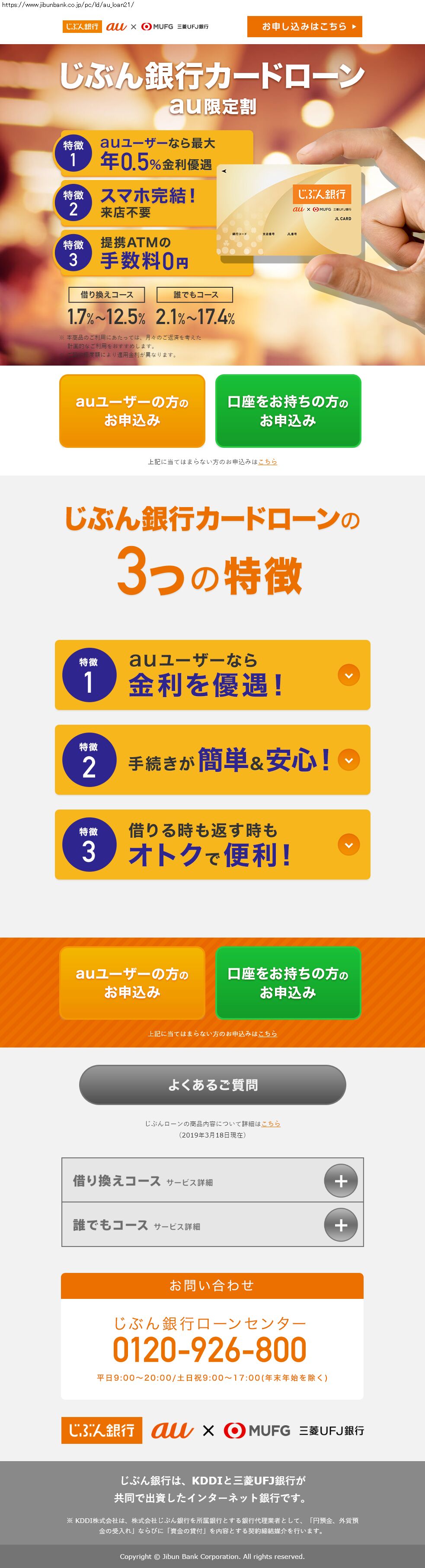Tap auユーザーの方のお申込み in the striped orange banner
The image size is (425, 1568).
(132, 983)
